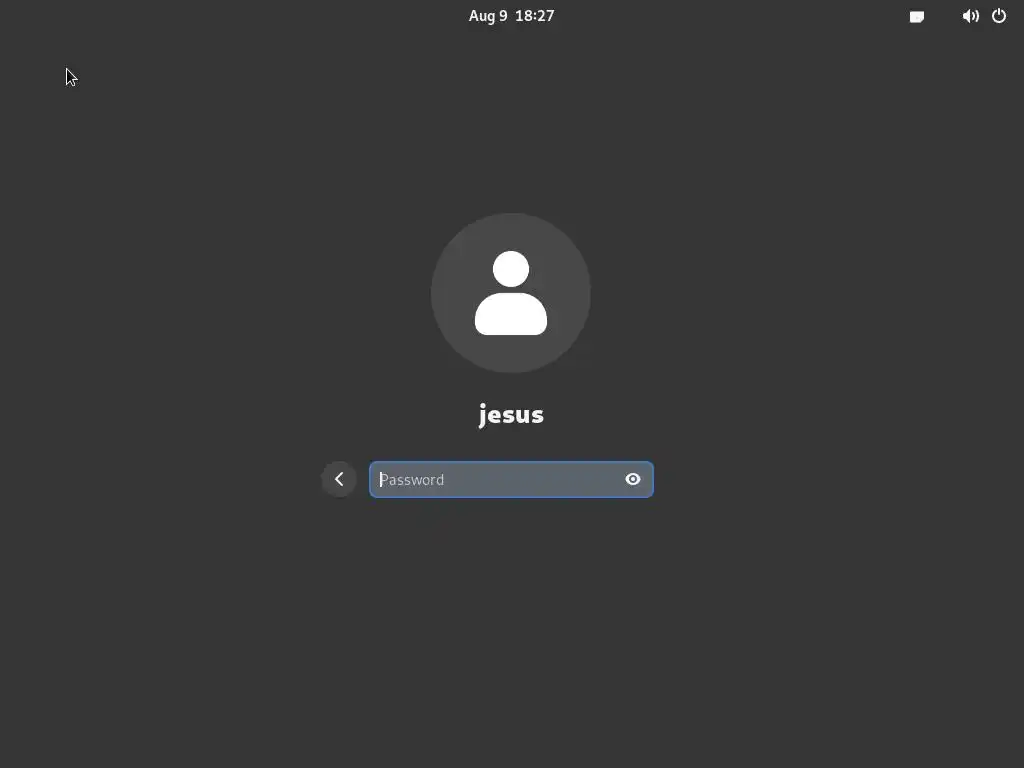The image size is (1024, 768).
Task: Open the date and time in the top bar
Action: click(511, 16)
